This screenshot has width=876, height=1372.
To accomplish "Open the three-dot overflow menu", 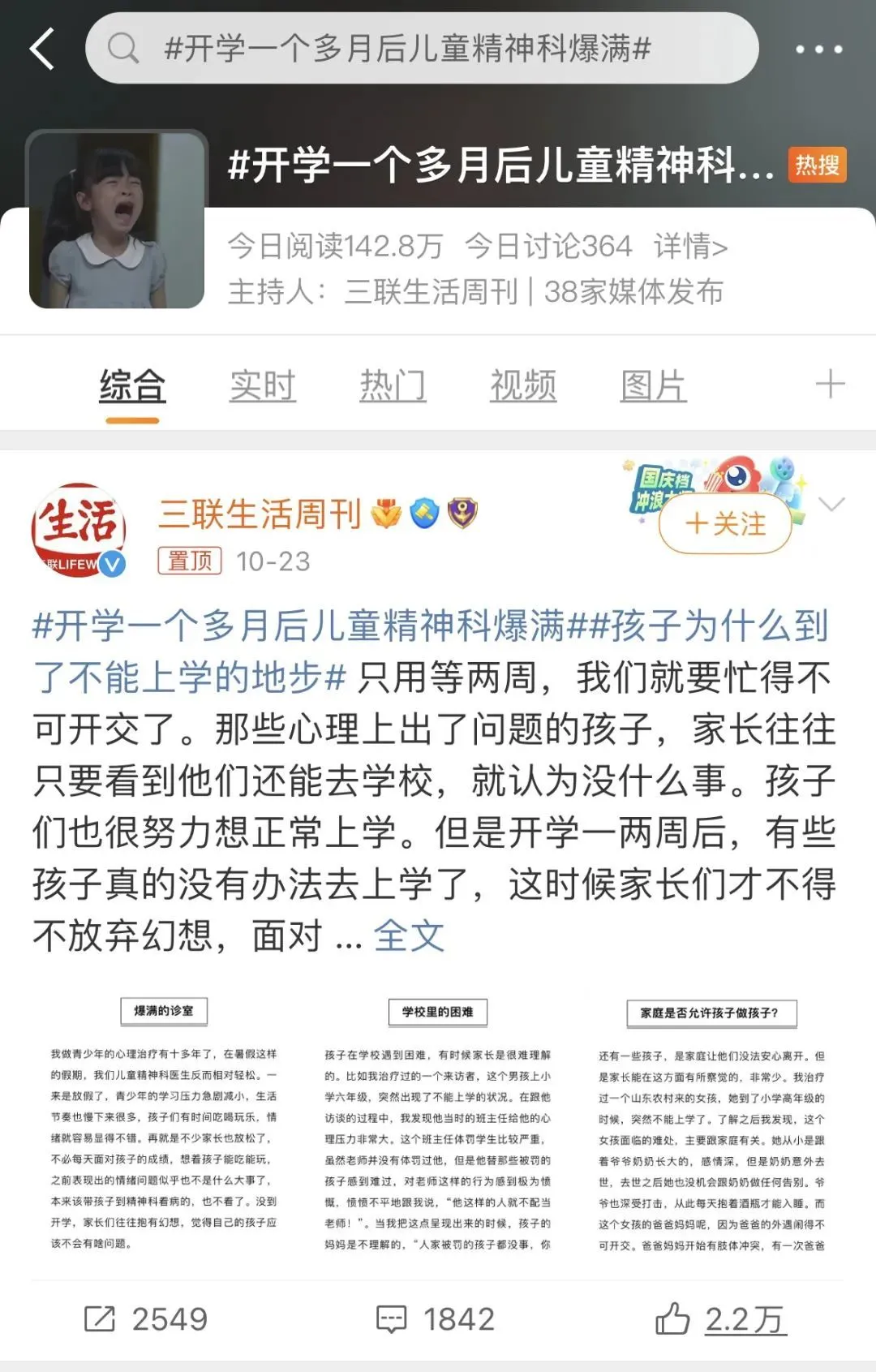I will tap(818, 49).
